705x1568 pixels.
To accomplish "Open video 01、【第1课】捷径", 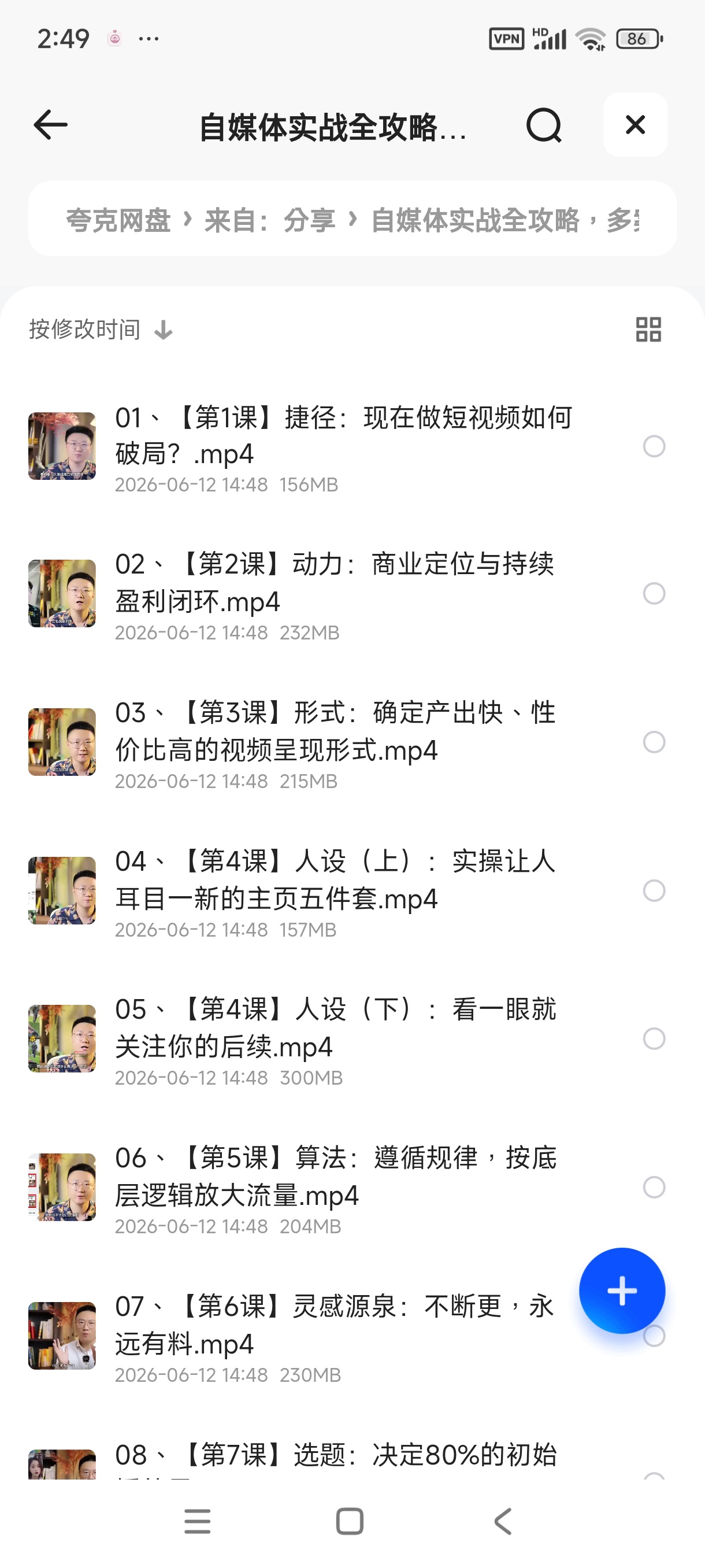I will coord(344,446).
